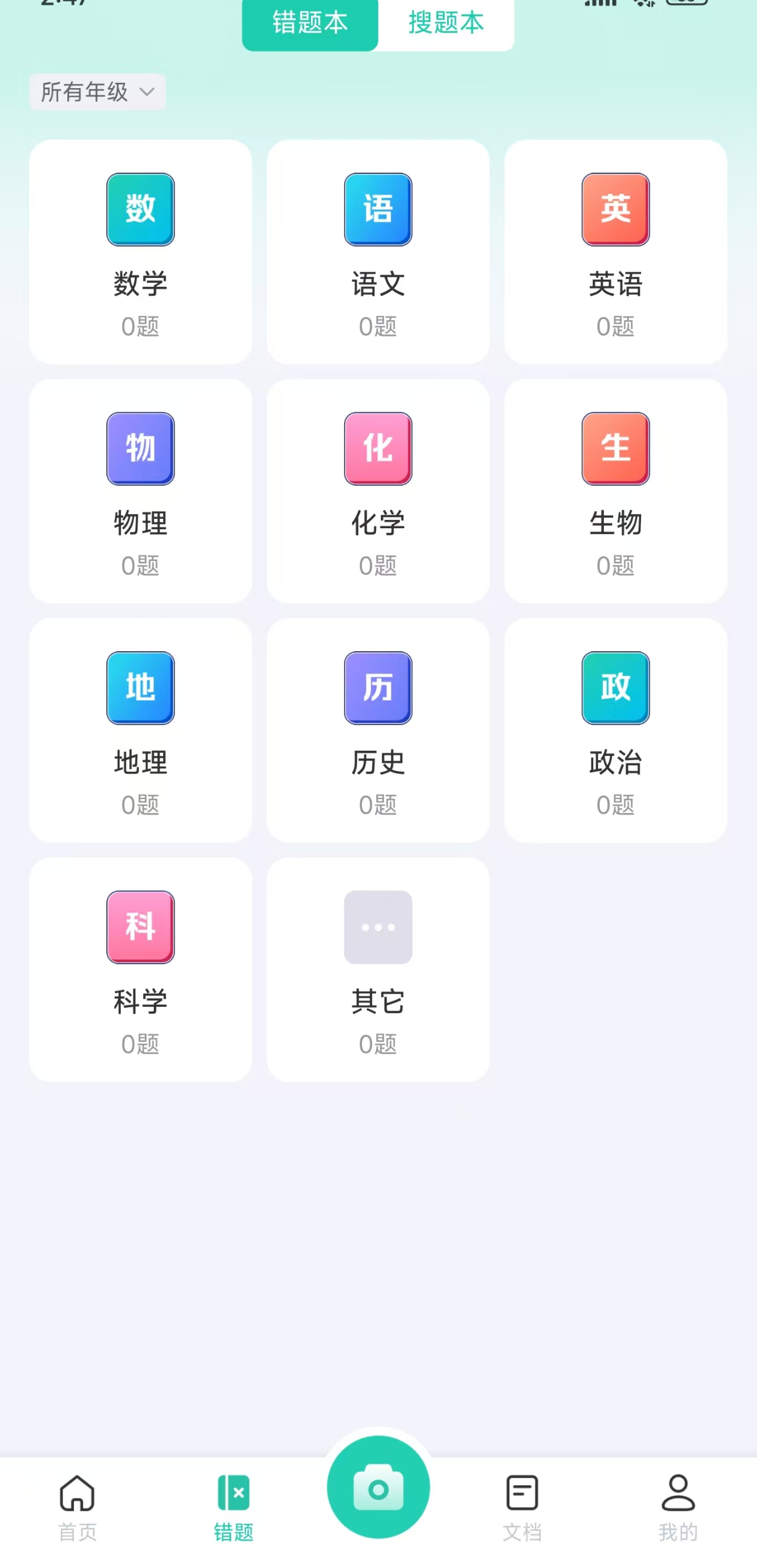Open the 历史 subject card
The image size is (757, 1568).
pos(378,730)
